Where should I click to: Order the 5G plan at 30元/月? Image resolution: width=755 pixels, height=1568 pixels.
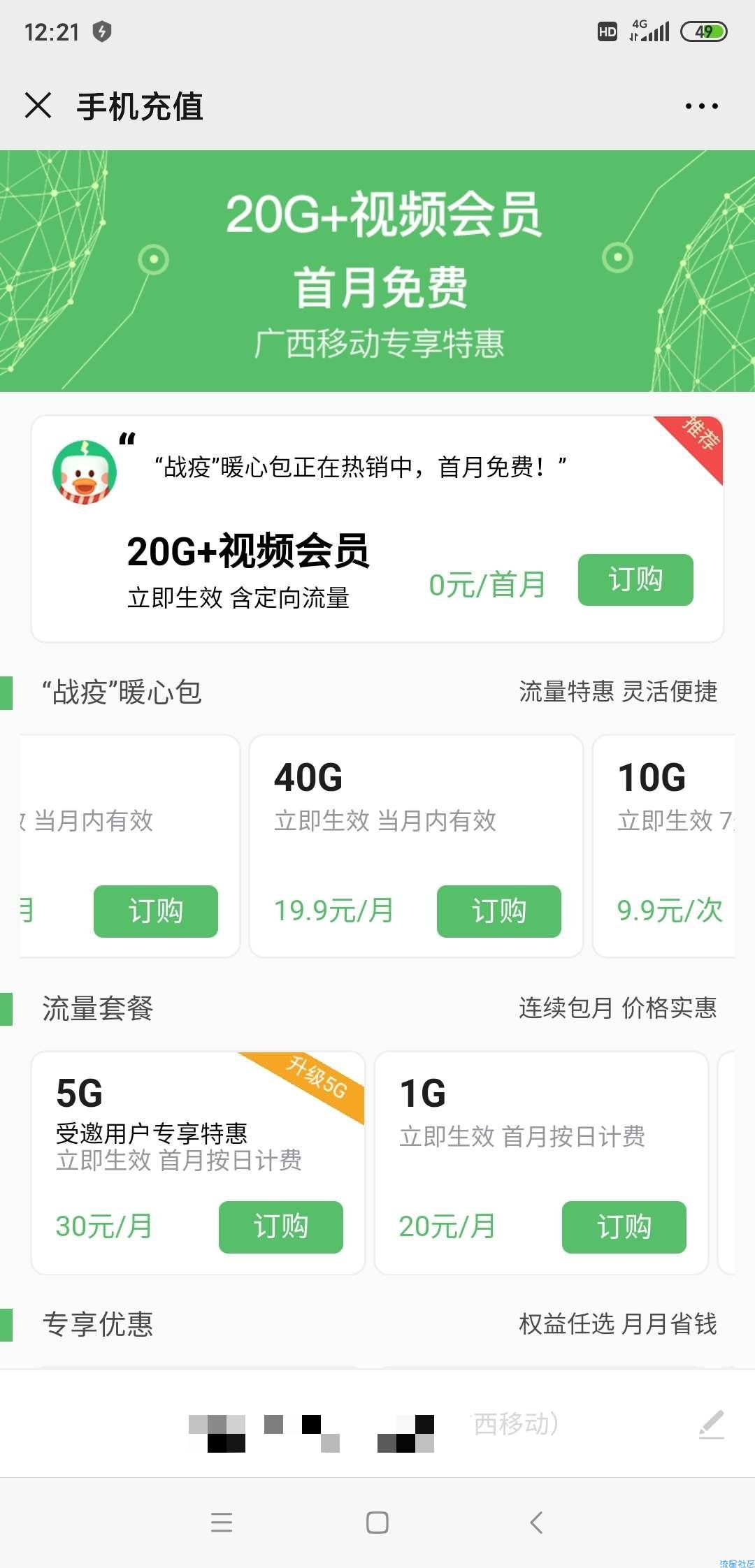280,1227
